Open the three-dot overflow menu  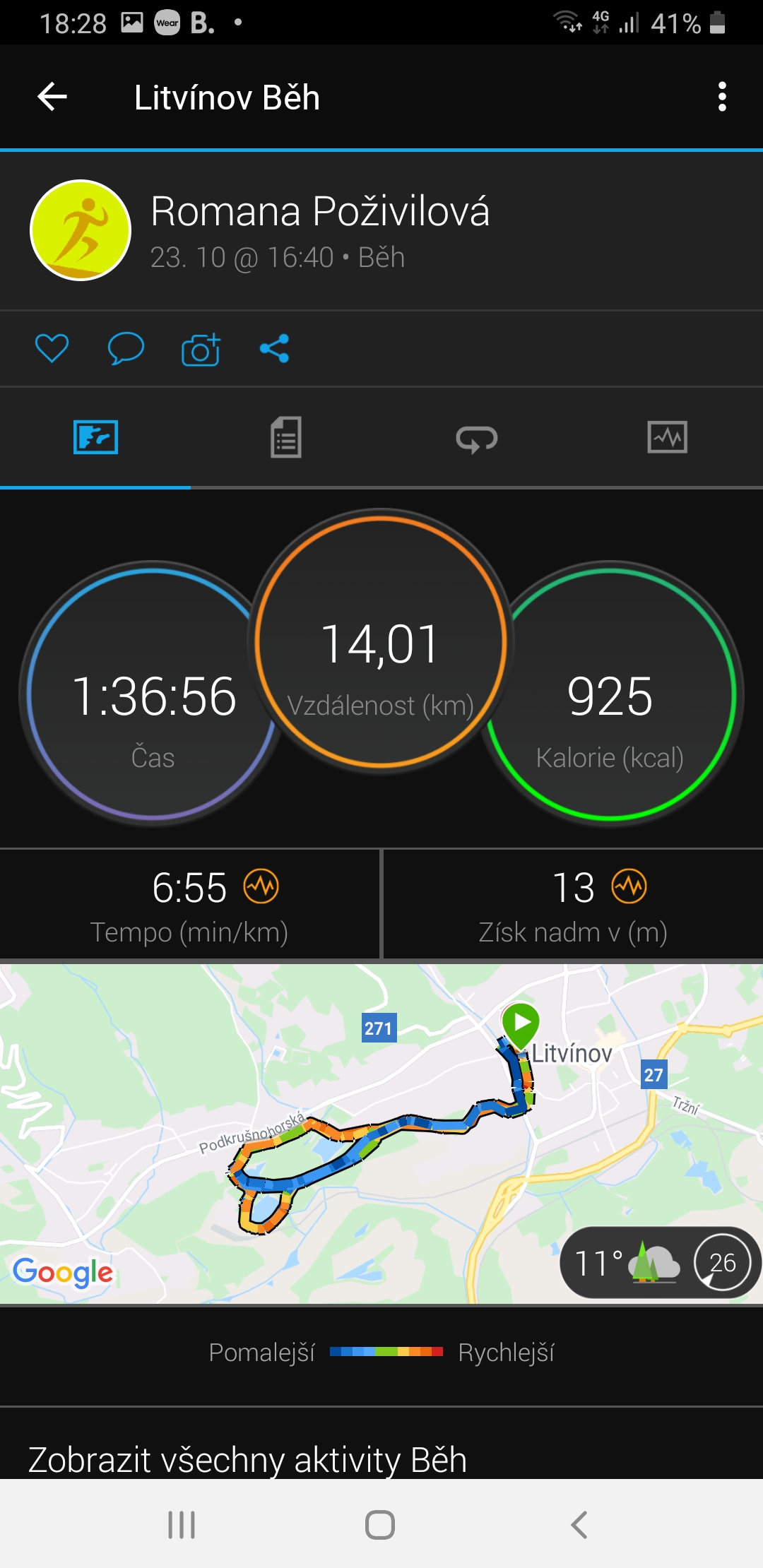coord(721,97)
